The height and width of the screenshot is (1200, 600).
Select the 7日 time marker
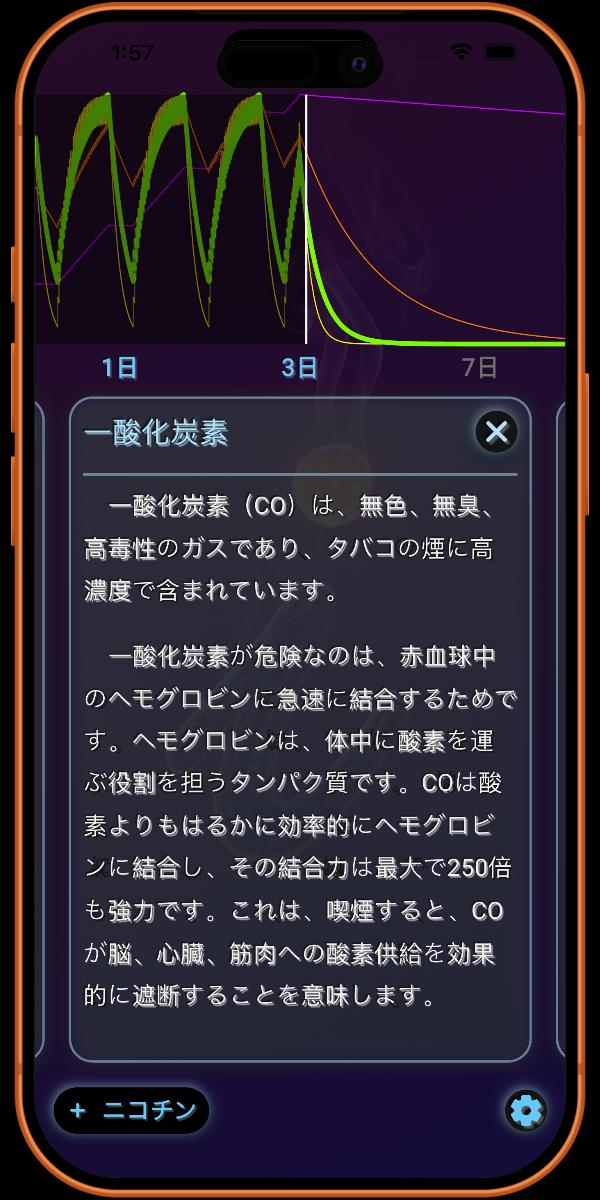(x=480, y=368)
